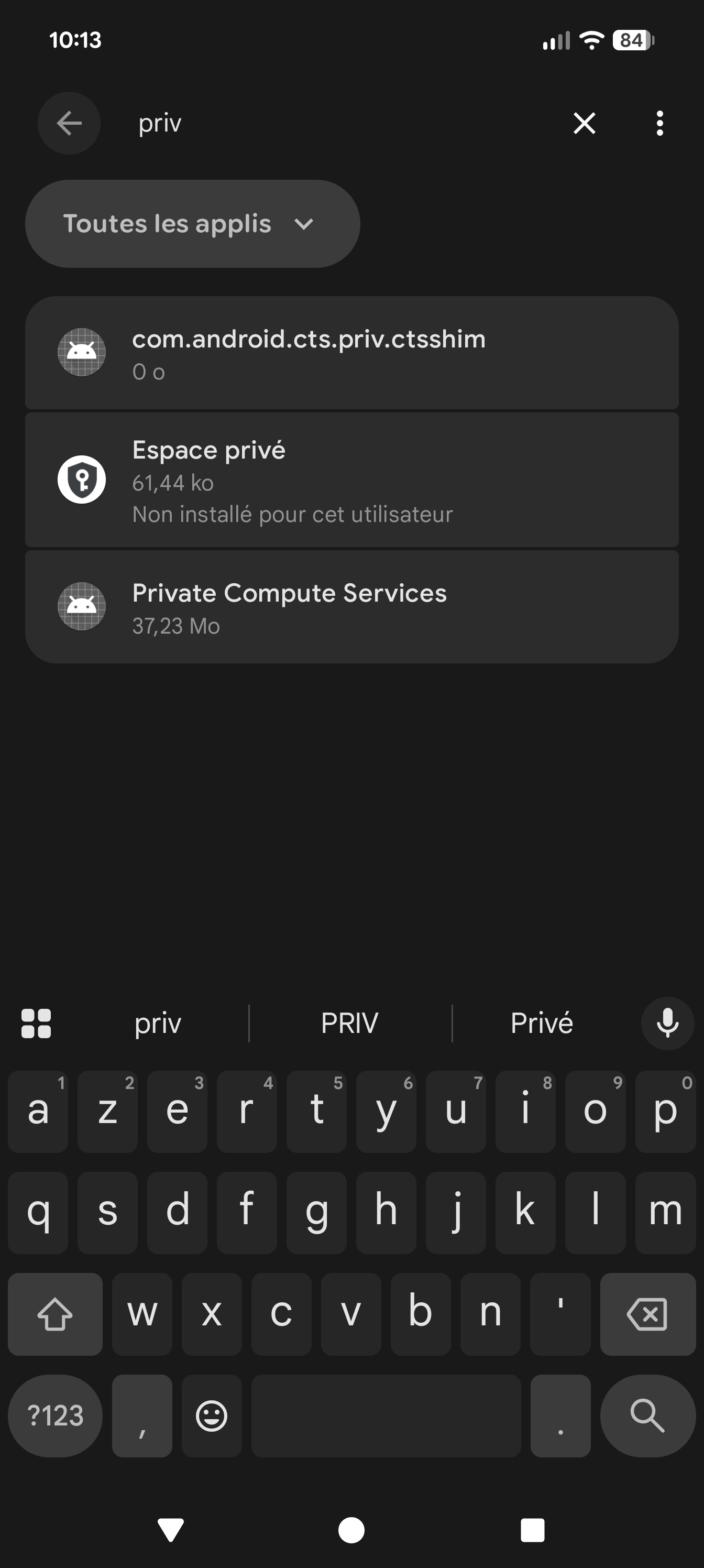Image resolution: width=704 pixels, height=1568 pixels.
Task: Choose the "PRIV" keyboard suggestion
Action: pos(350,1023)
